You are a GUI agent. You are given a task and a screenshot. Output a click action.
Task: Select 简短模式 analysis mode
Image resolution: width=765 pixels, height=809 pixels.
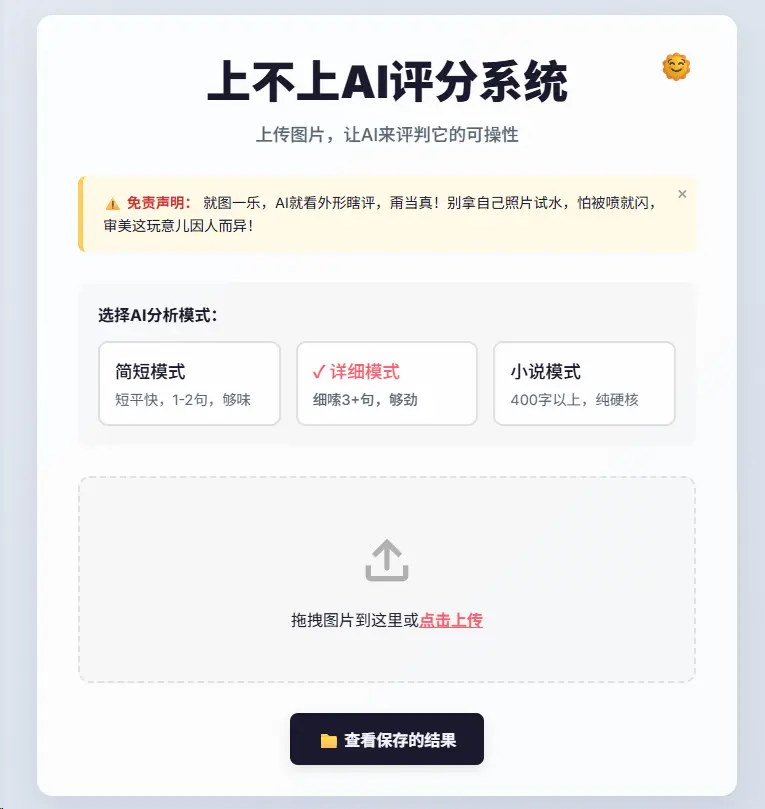coord(189,383)
